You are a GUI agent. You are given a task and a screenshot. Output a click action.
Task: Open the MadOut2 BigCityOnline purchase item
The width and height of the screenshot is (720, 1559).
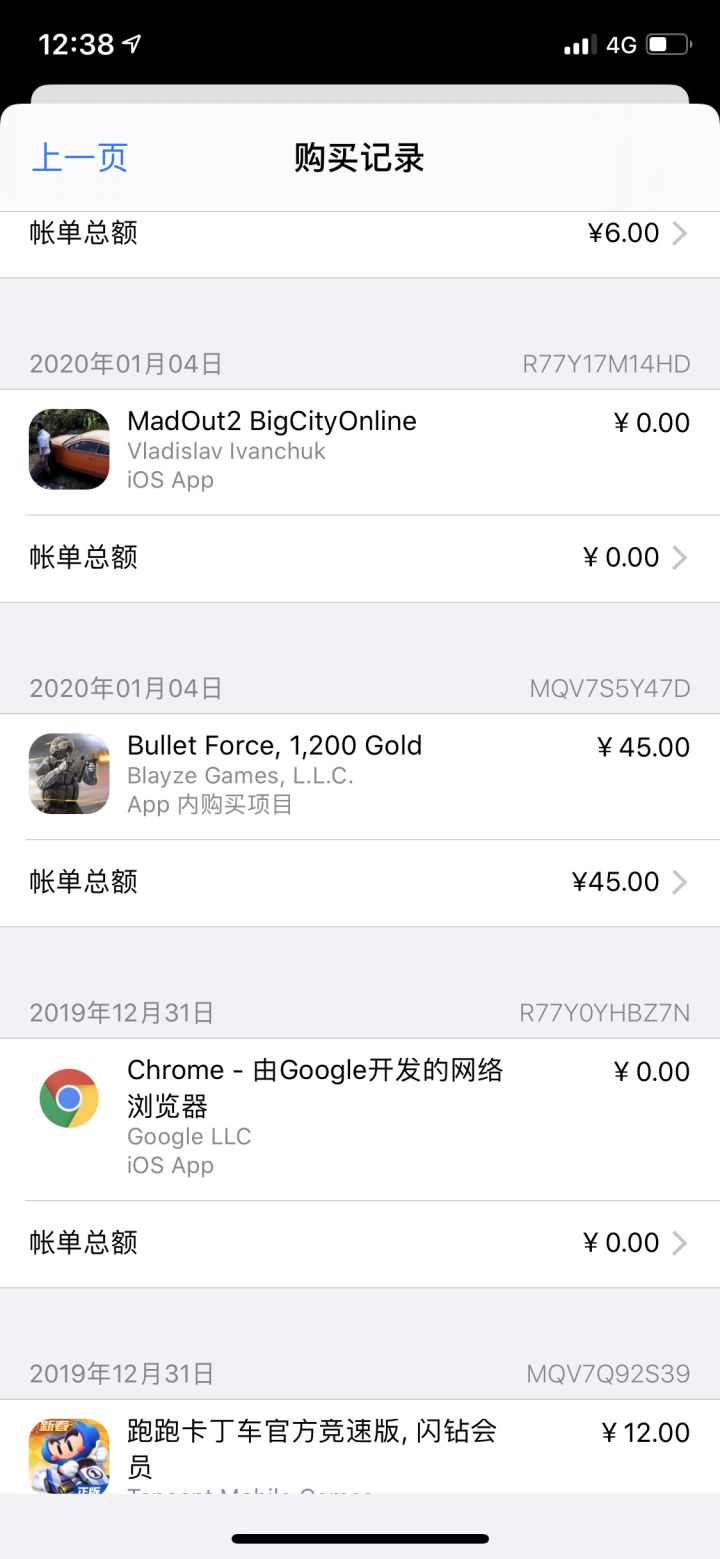[x=360, y=450]
